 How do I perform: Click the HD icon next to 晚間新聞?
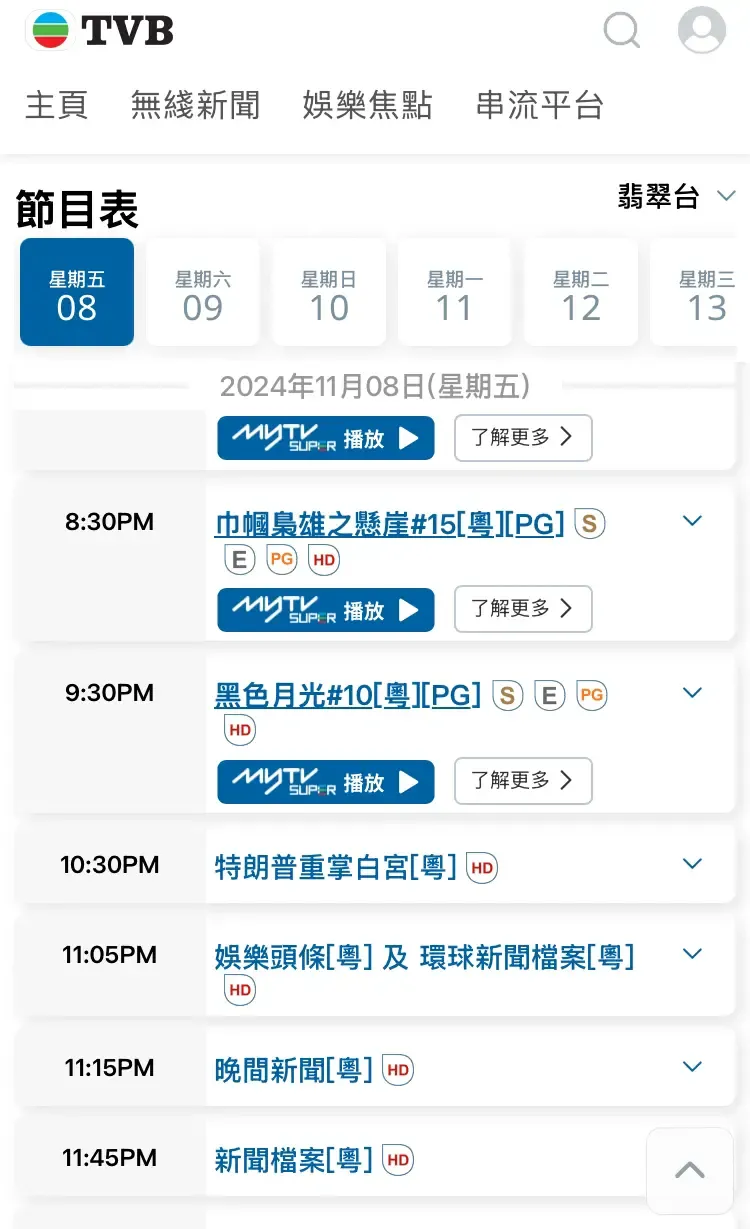[397, 1070]
